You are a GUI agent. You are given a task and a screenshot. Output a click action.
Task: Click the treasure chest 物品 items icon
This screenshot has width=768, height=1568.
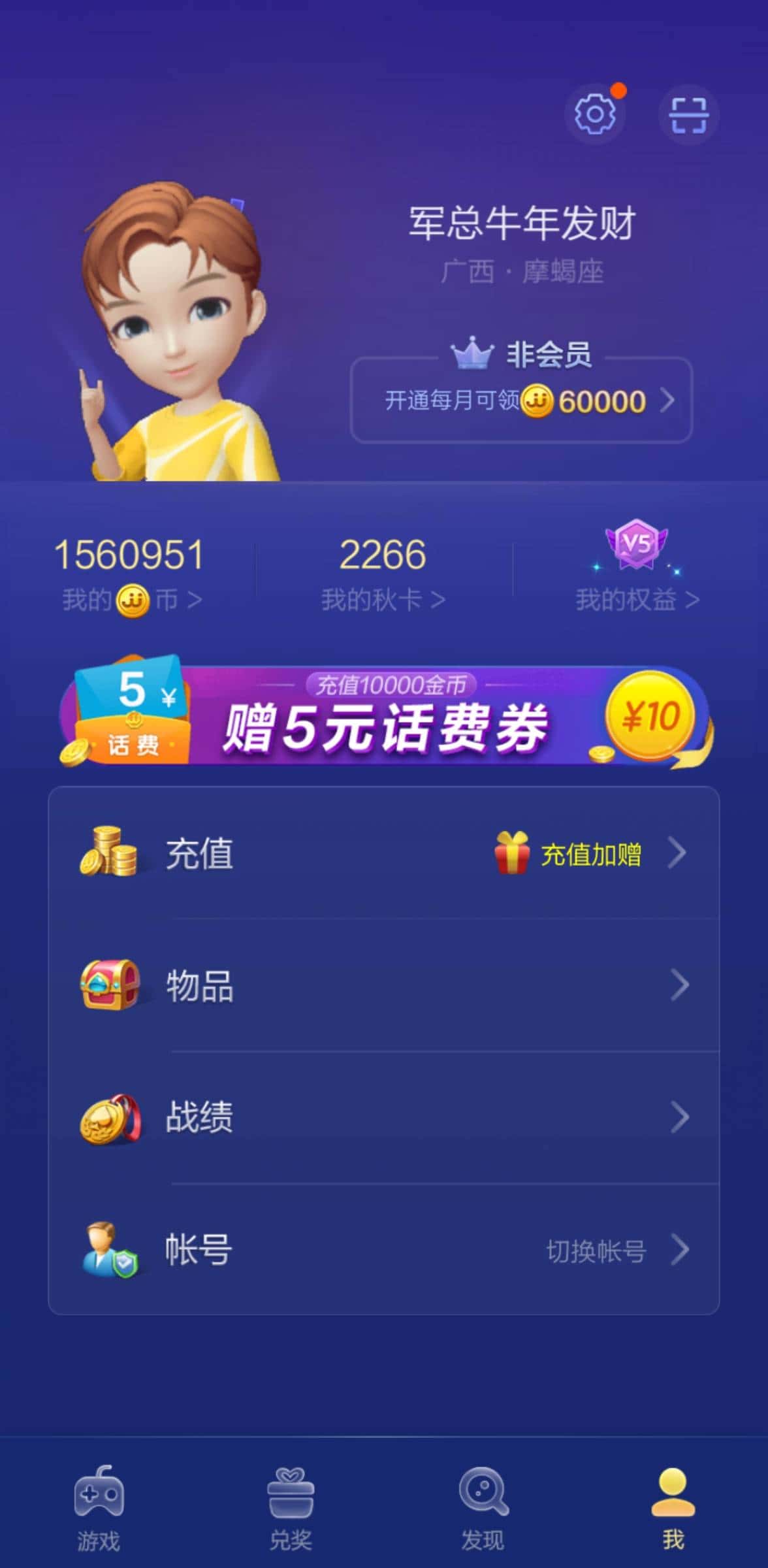tap(110, 987)
